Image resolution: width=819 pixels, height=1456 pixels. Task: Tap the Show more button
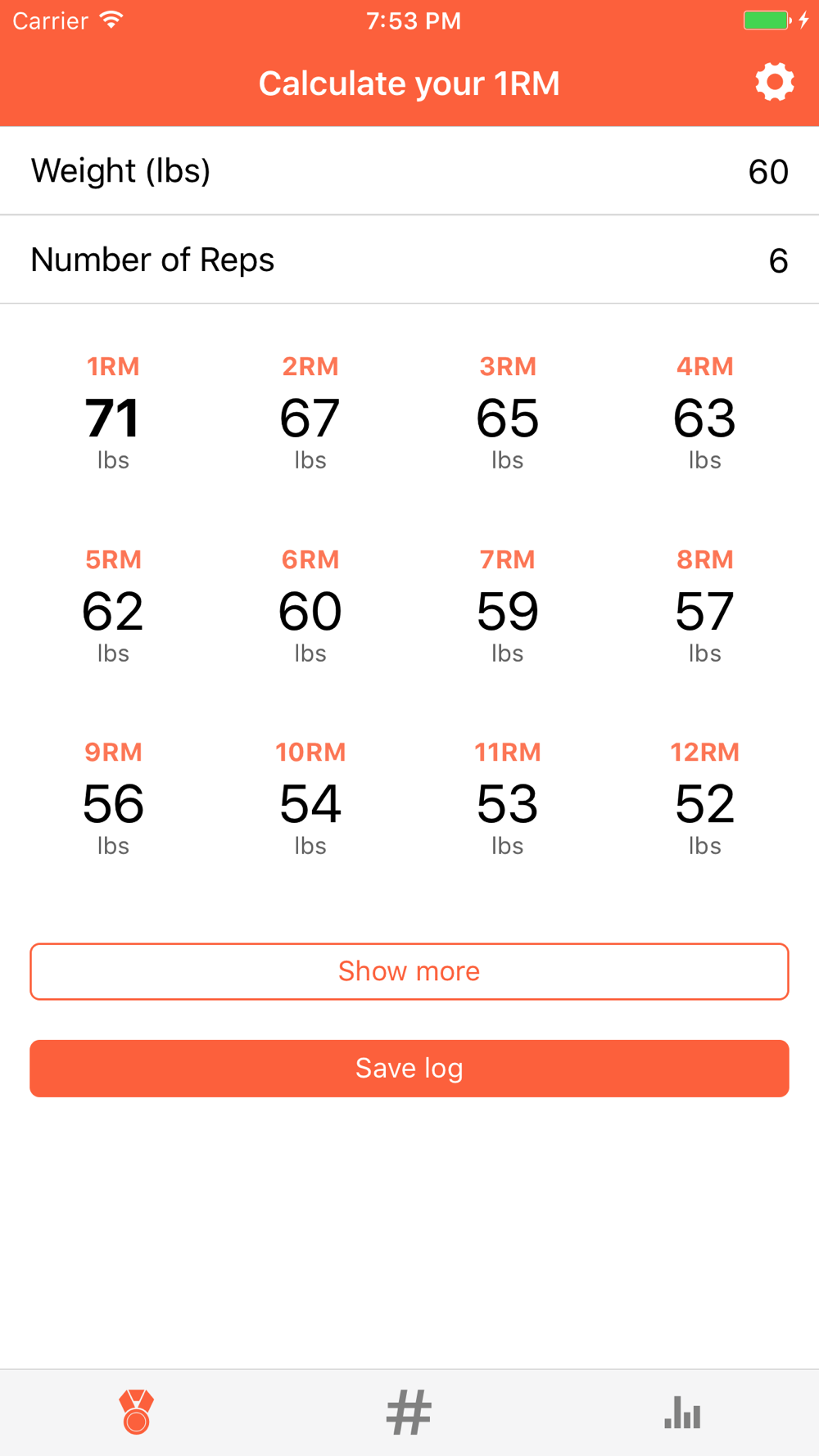coord(409,971)
